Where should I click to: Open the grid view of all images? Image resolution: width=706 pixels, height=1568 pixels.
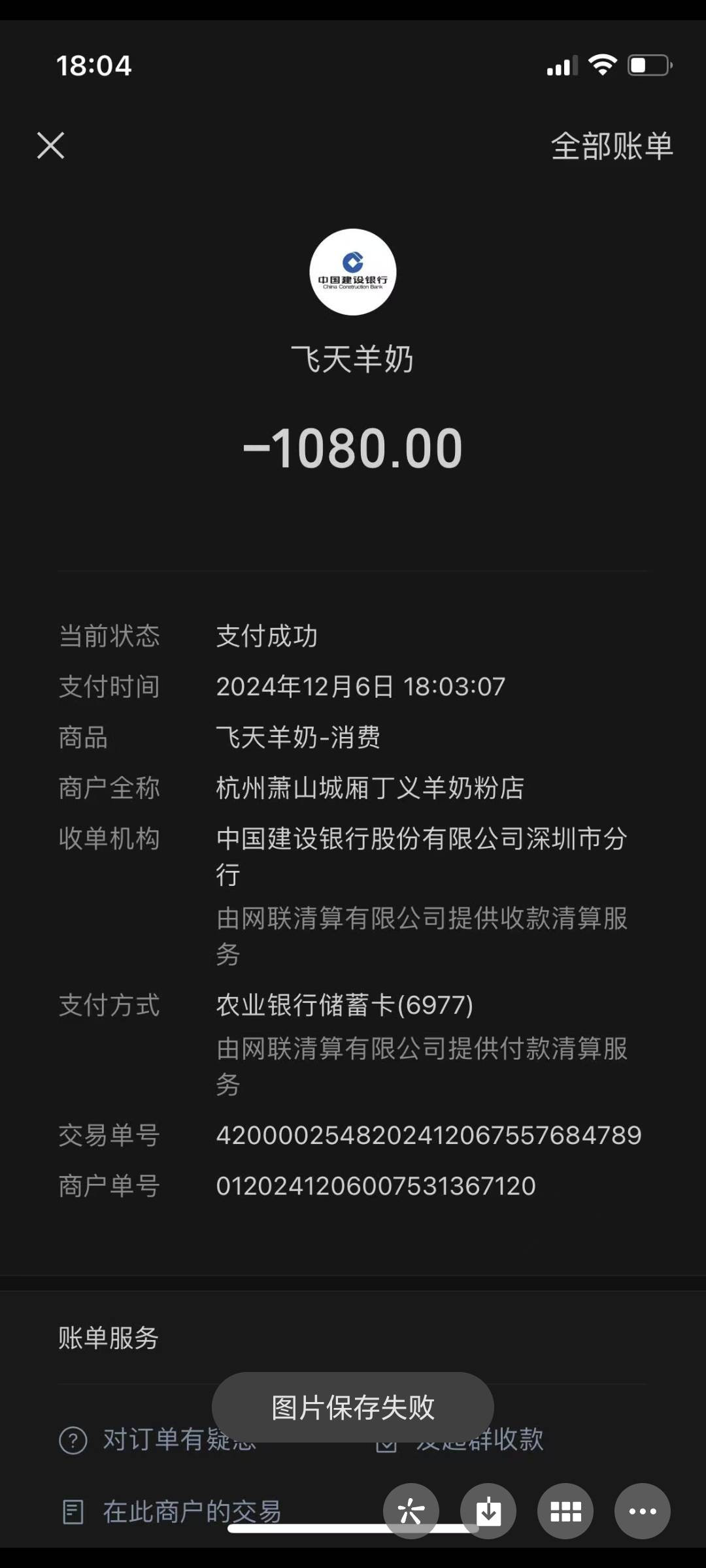(x=565, y=1511)
